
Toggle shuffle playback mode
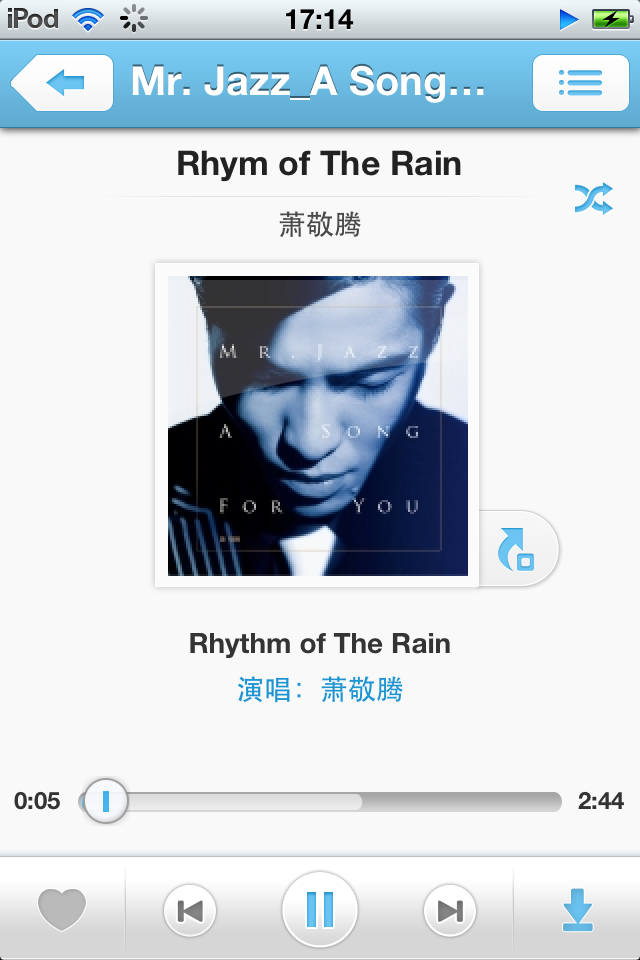point(592,199)
